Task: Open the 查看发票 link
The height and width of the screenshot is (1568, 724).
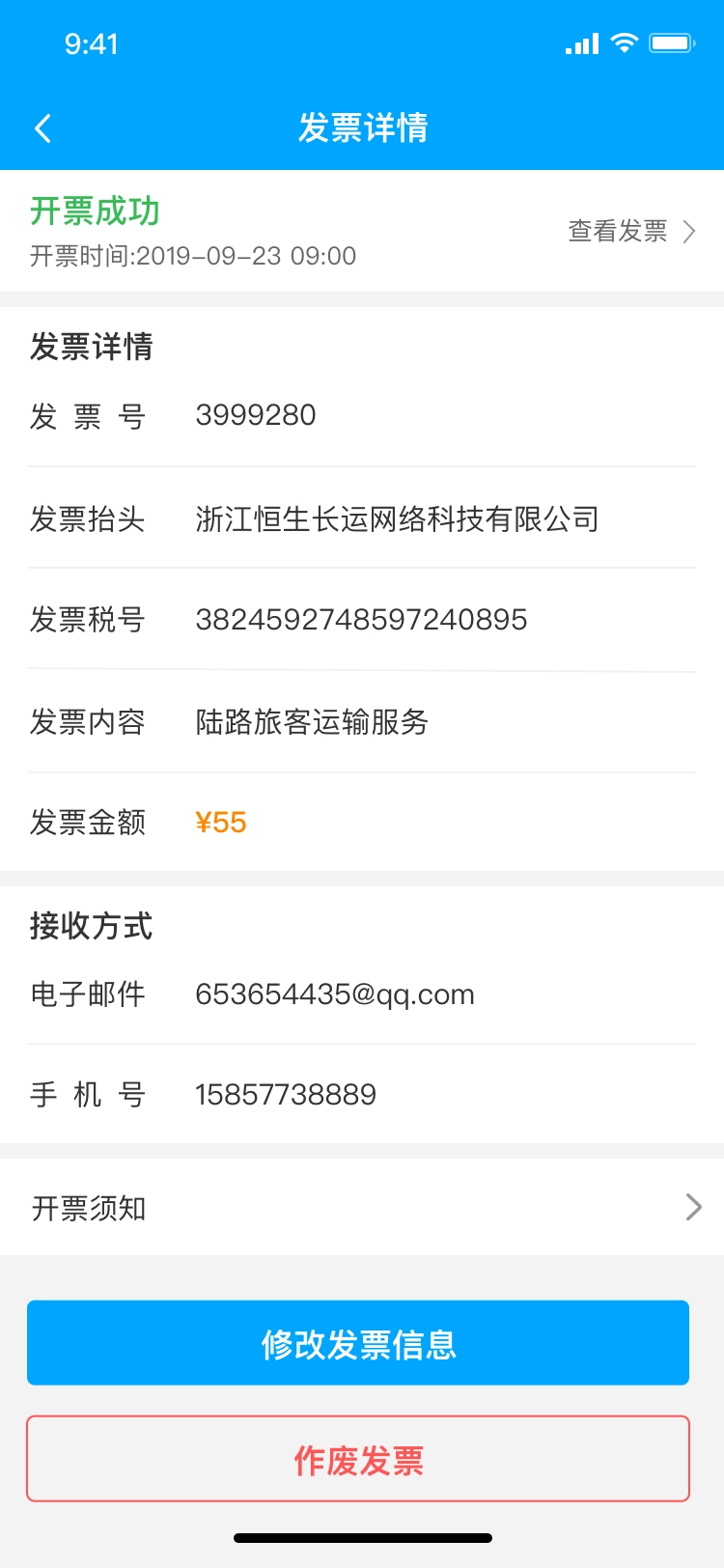Action: point(630,232)
